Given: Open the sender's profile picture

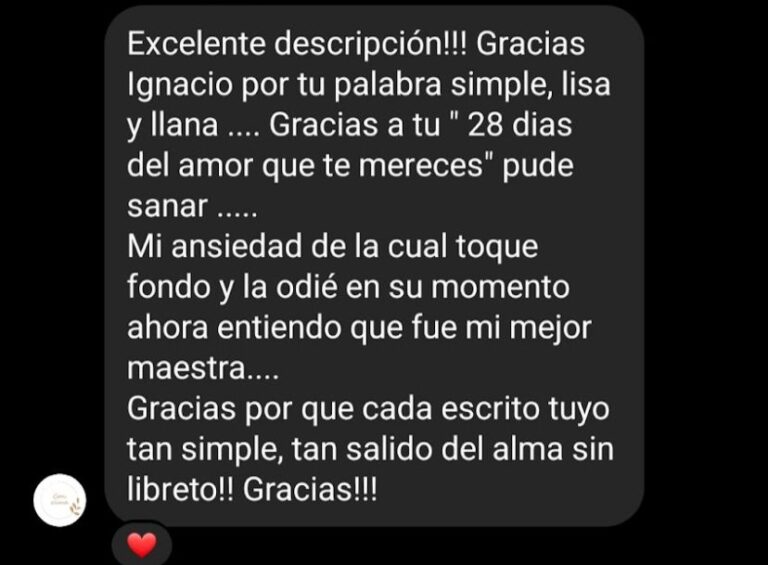Looking at the screenshot, I should click(x=60, y=500).
